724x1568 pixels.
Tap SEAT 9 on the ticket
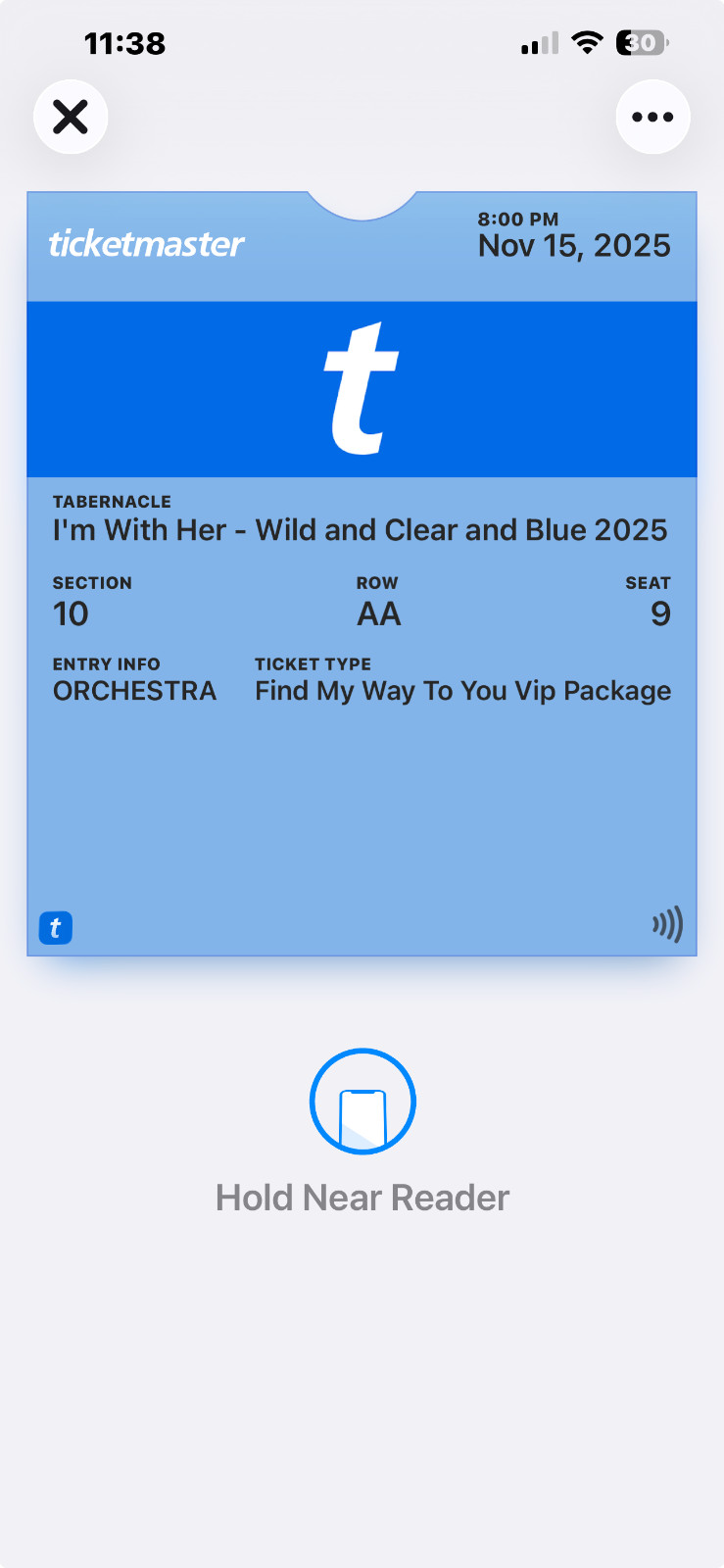pyautogui.click(x=660, y=613)
